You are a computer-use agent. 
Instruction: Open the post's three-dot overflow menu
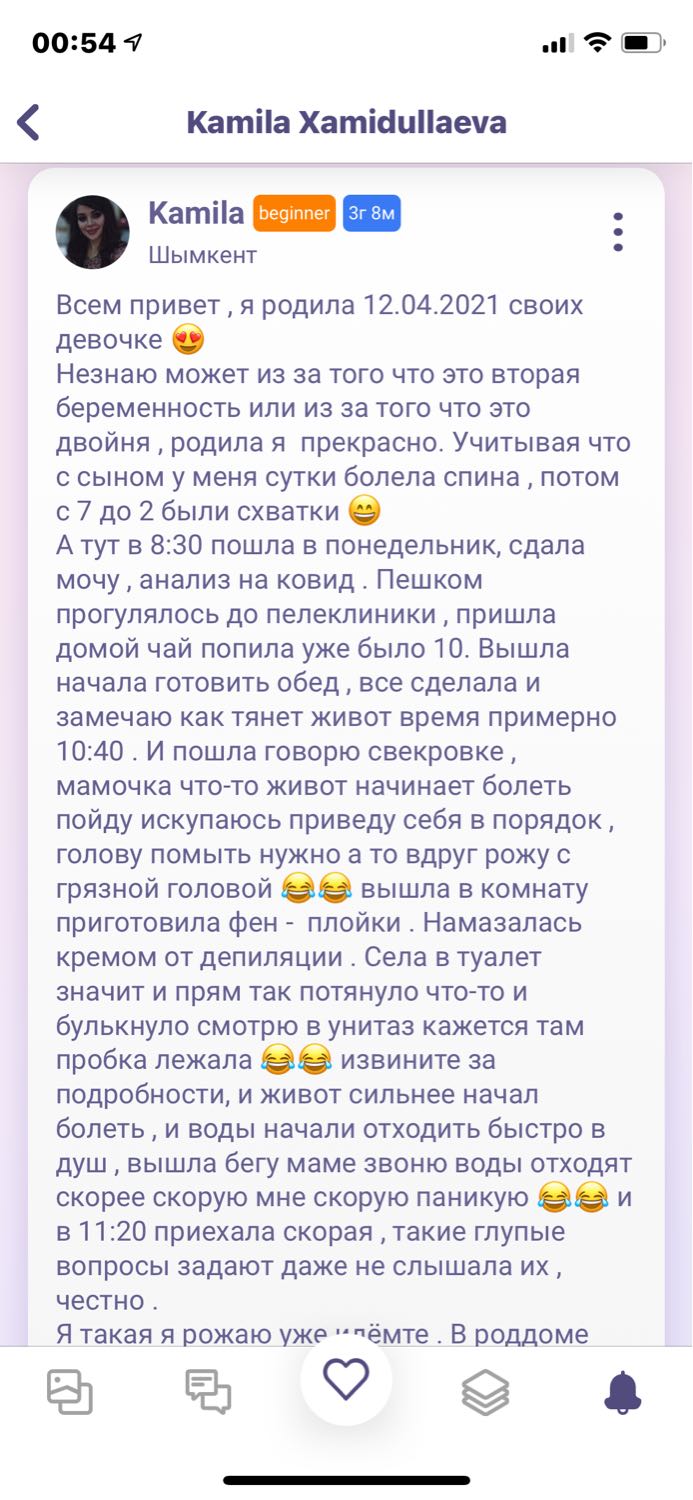click(x=618, y=232)
